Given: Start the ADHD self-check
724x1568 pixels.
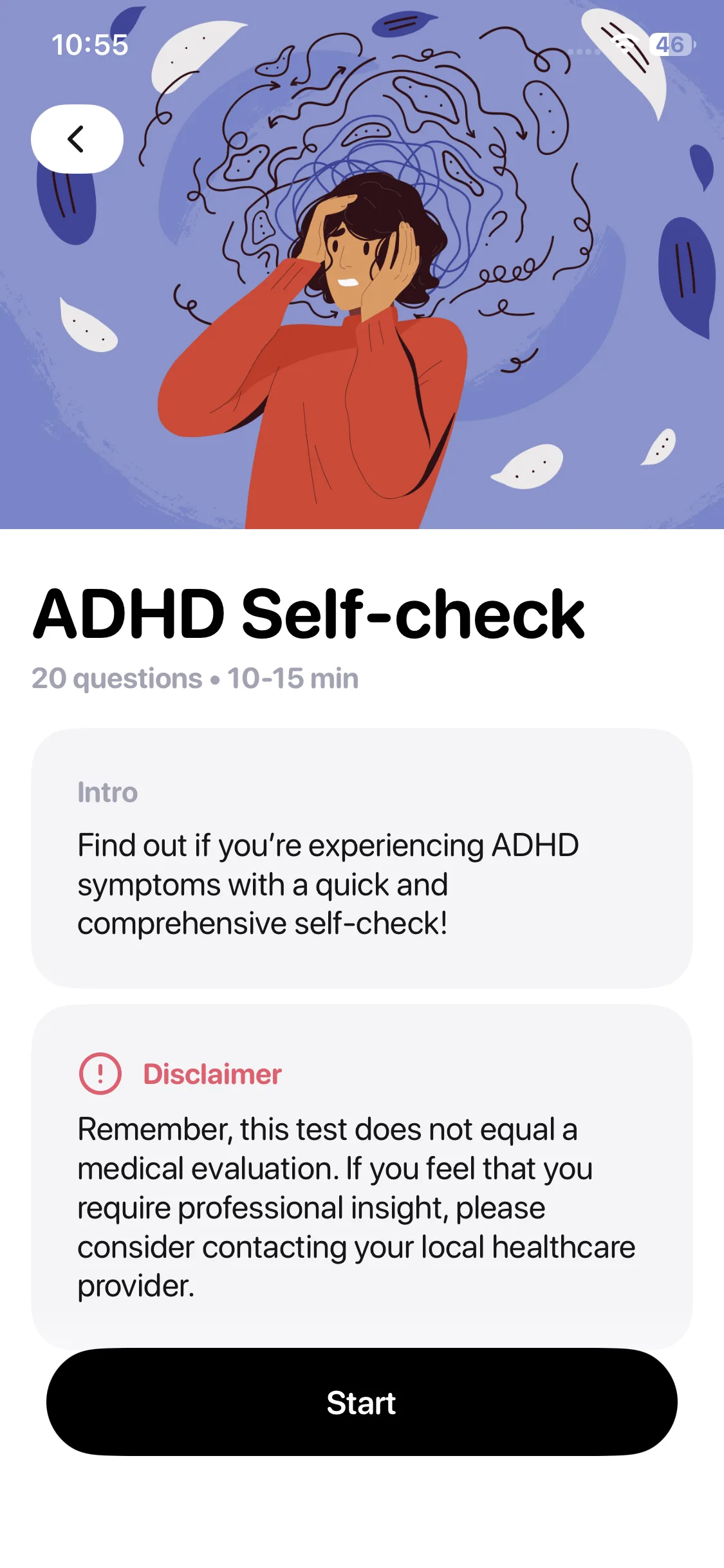Looking at the screenshot, I should 362,1402.
